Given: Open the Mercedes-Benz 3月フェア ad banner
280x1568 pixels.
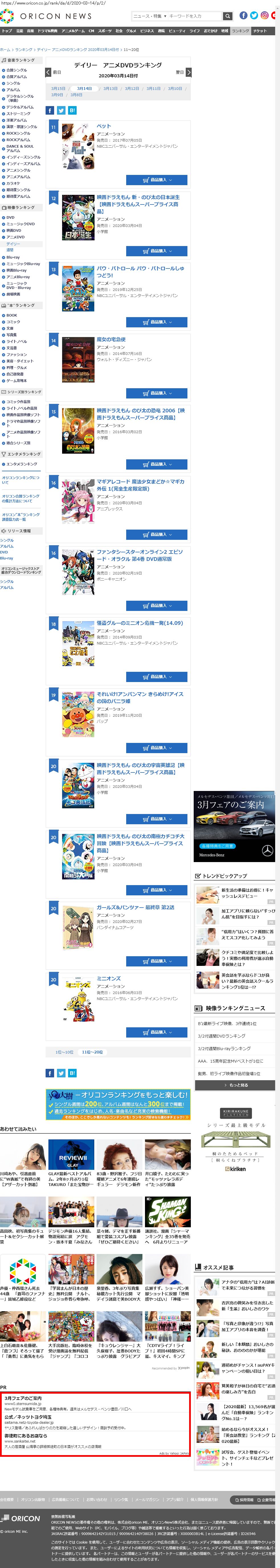Looking at the screenshot, I should 235,825.
